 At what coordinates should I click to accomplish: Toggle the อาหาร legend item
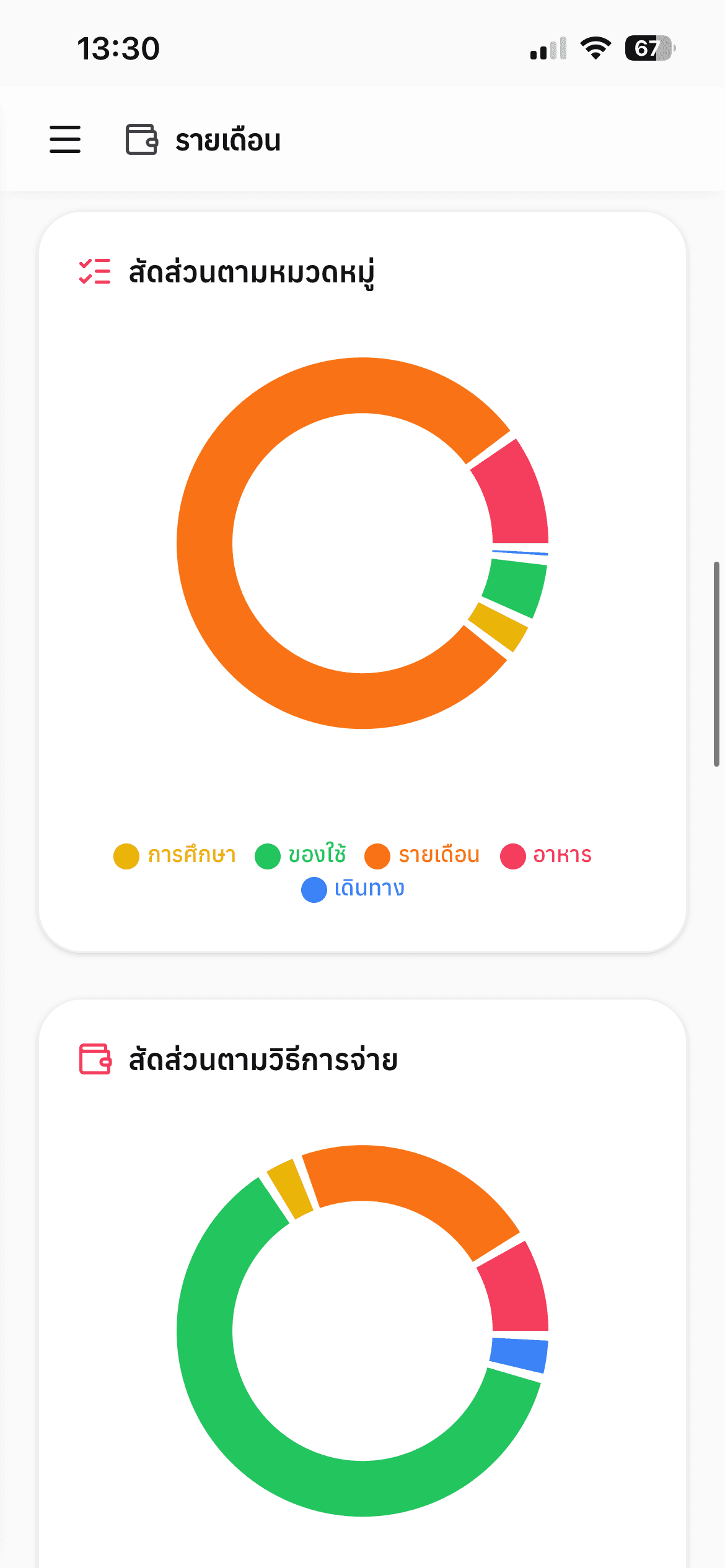pyautogui.click(x=547, y=855)
